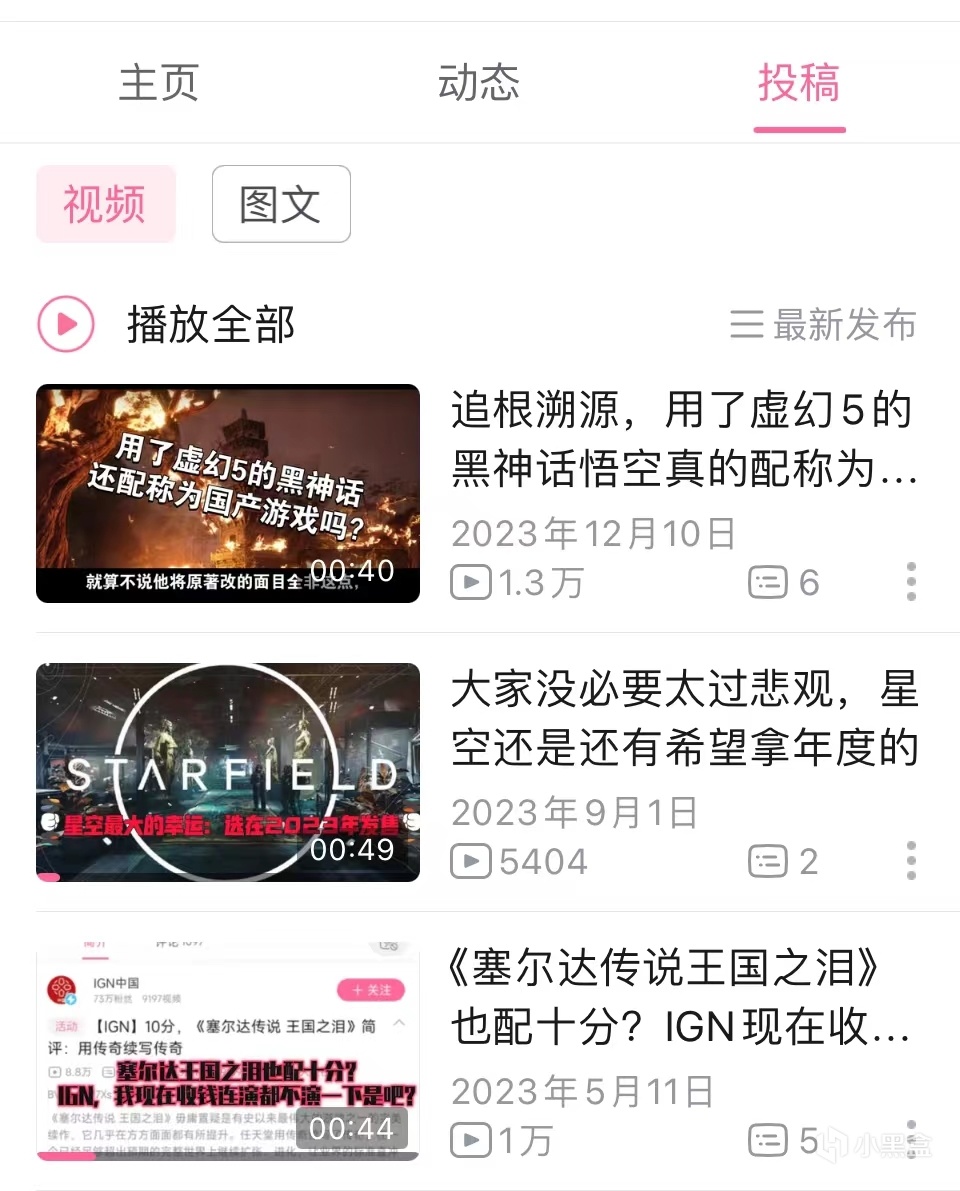The height and width of the screenshot is (1191, 960).
Task: Switch to the 主页 tab
Action: 158,83
